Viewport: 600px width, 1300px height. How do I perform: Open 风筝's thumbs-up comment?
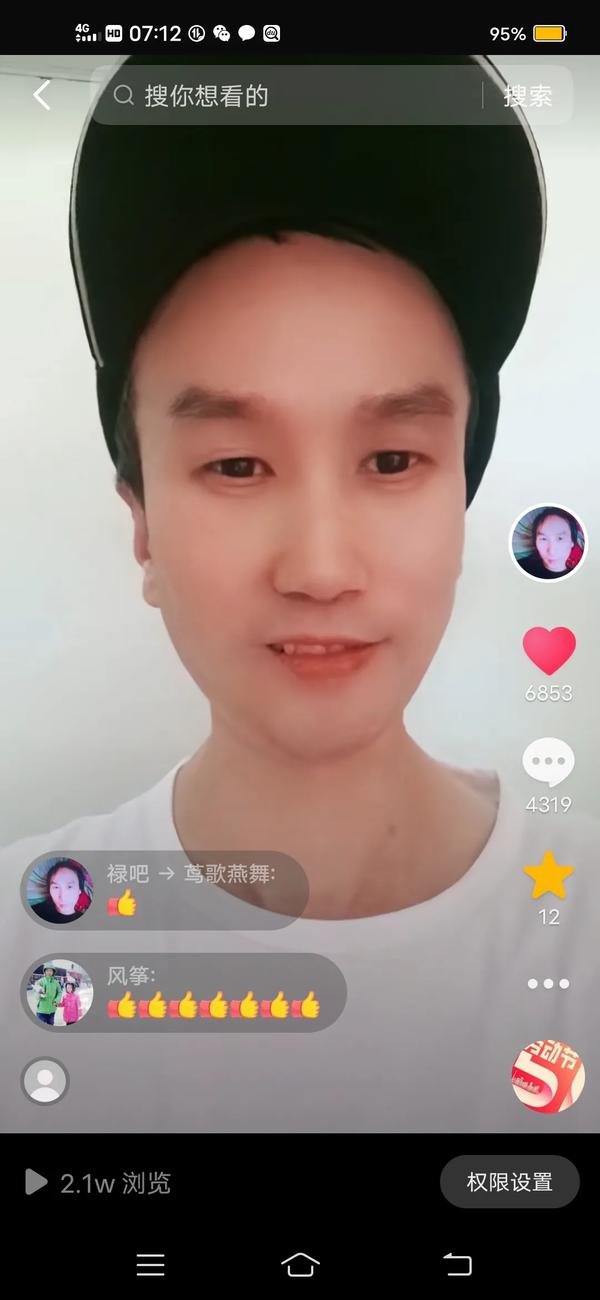(185, 992)
